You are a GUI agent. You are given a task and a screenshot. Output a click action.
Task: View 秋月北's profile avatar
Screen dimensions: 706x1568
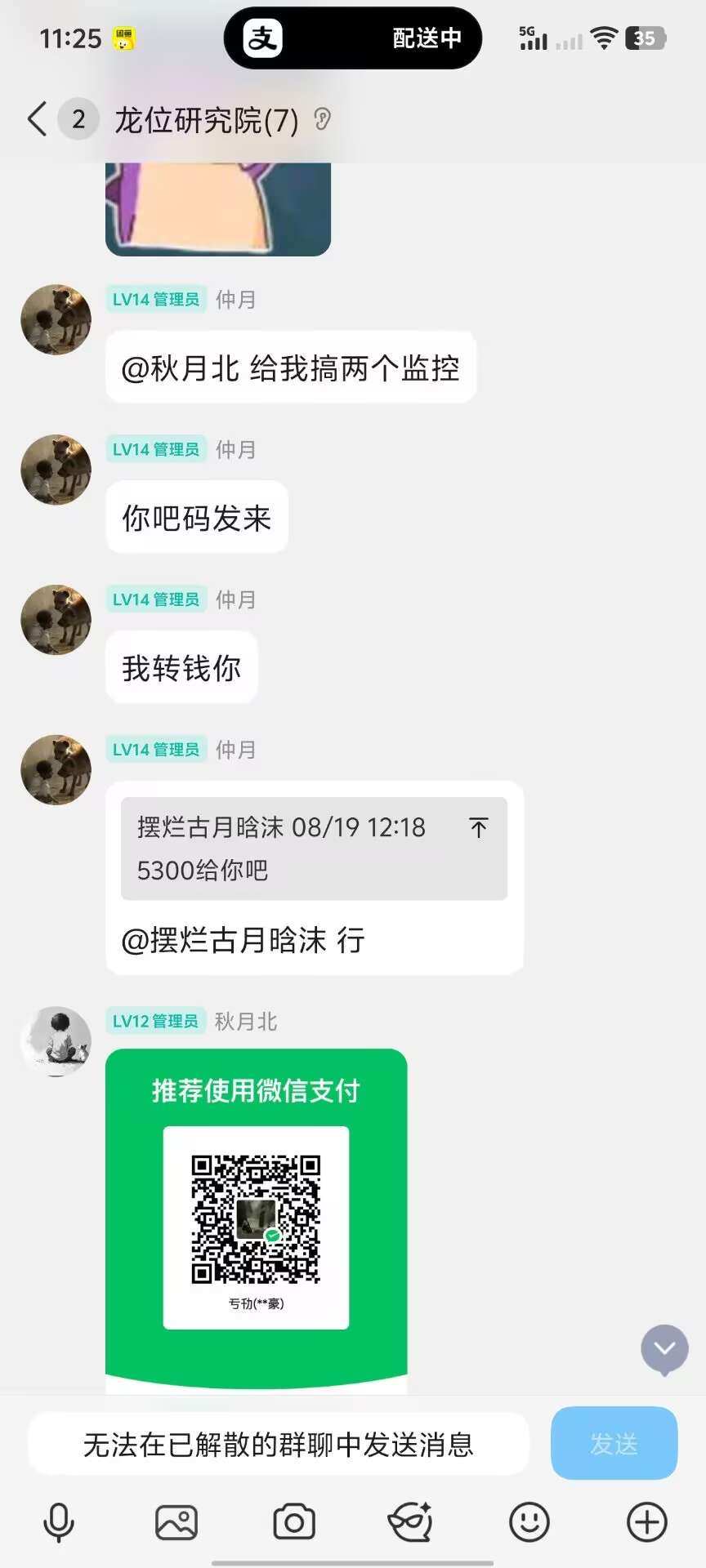(56, 1041)
